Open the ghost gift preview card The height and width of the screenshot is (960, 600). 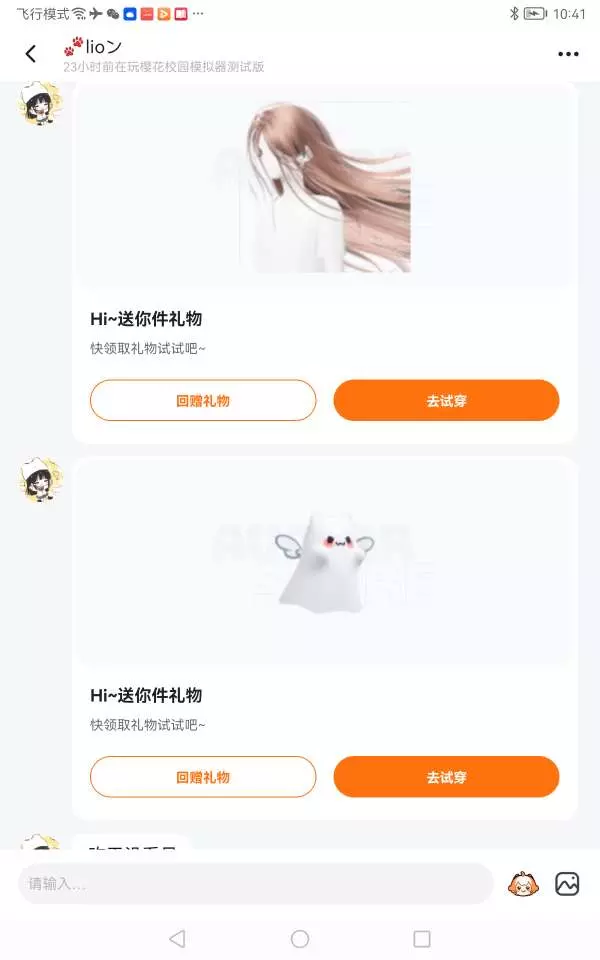coord(325,562)
